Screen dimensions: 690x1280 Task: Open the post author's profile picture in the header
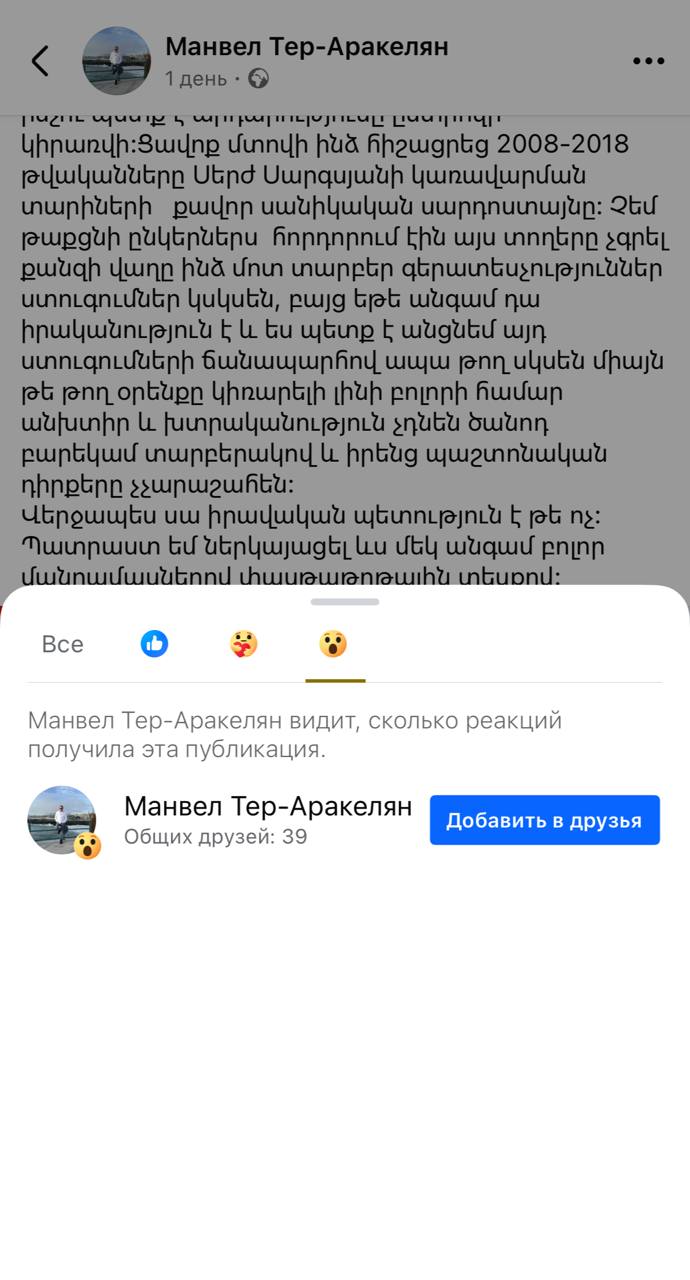click(x=116, y=61)
